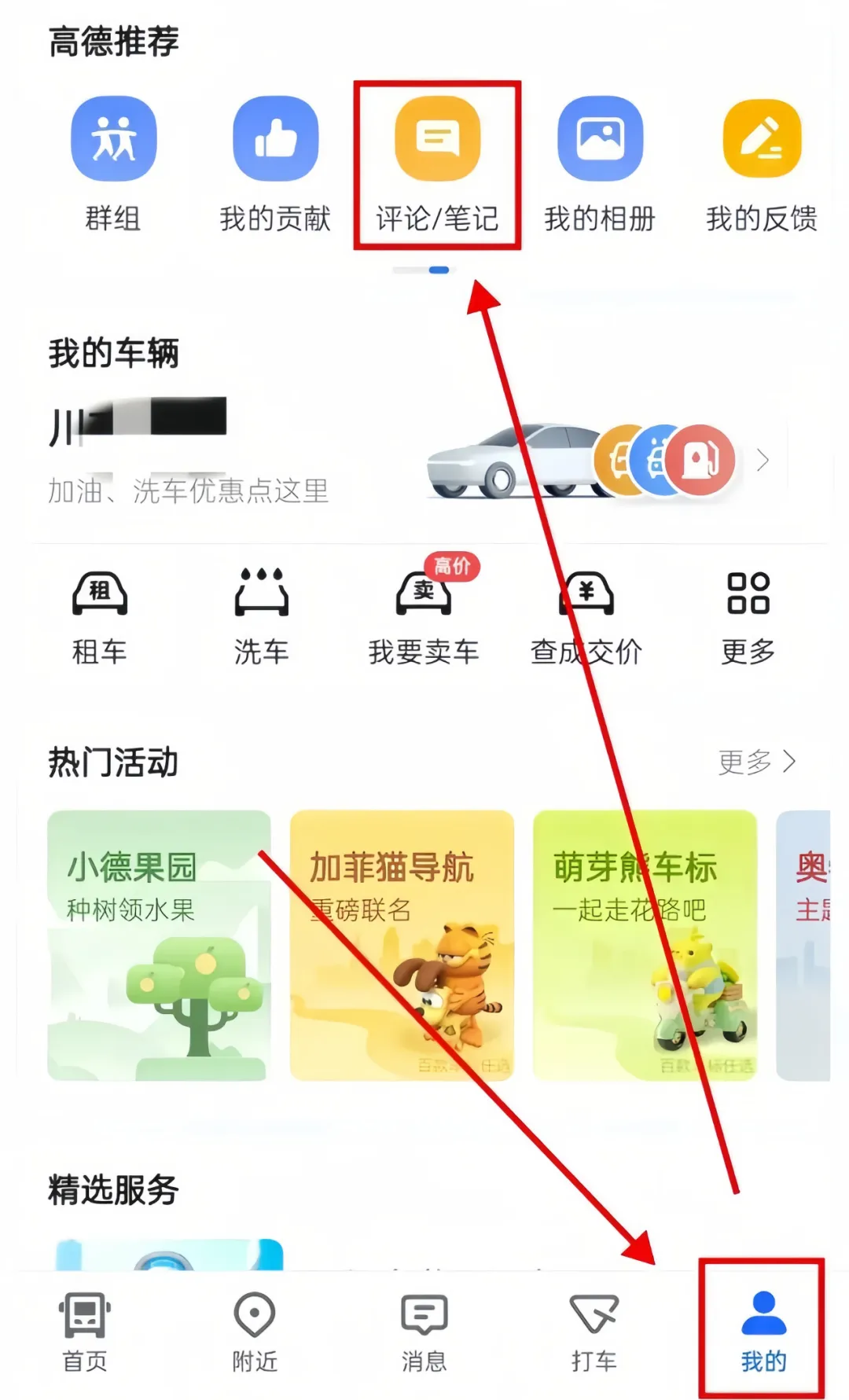Go to the 消息 tab
This screenshot has height=1400, width=849.
pyautogui.click(x=424, y=1332)
